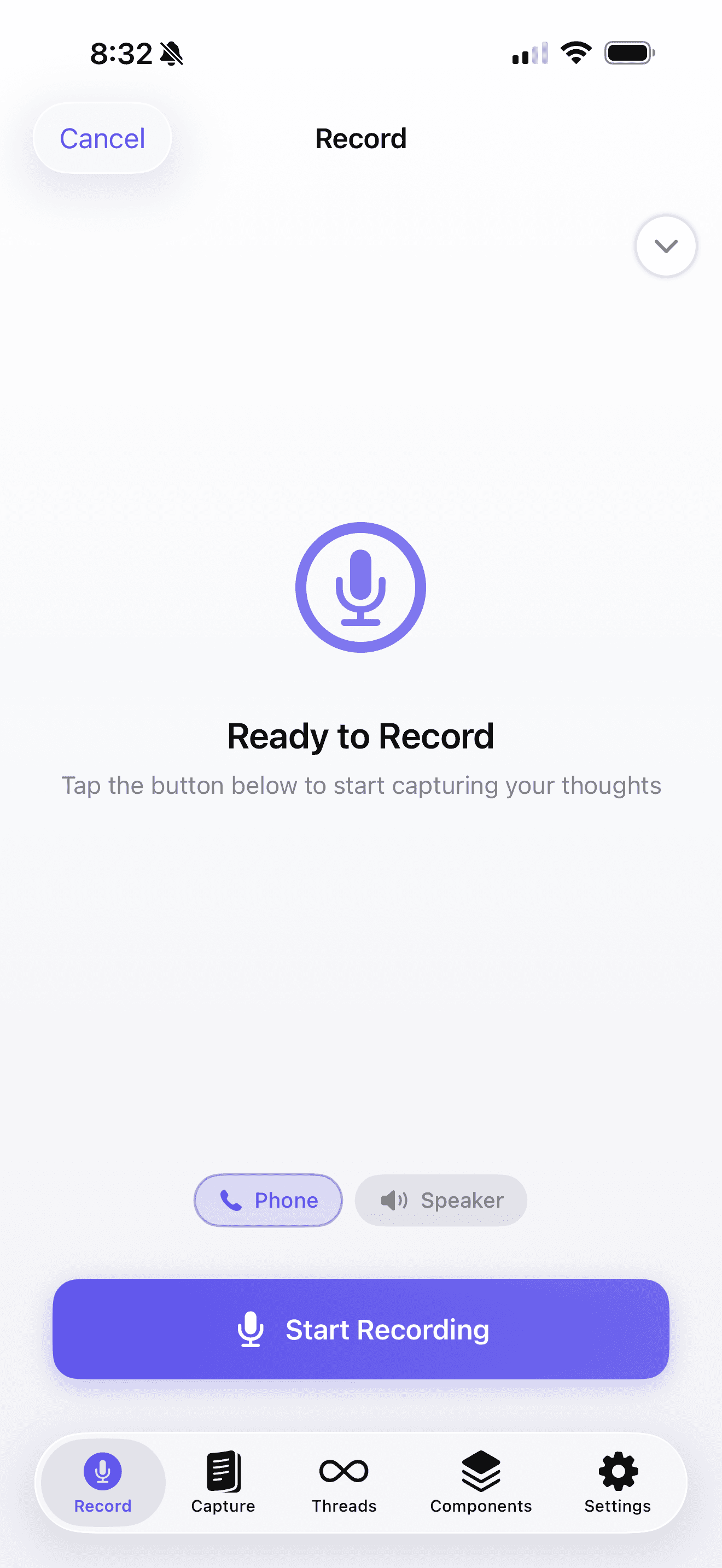Stay on the Record tab
The image size is (722, 1568).
pos(103,1482)
